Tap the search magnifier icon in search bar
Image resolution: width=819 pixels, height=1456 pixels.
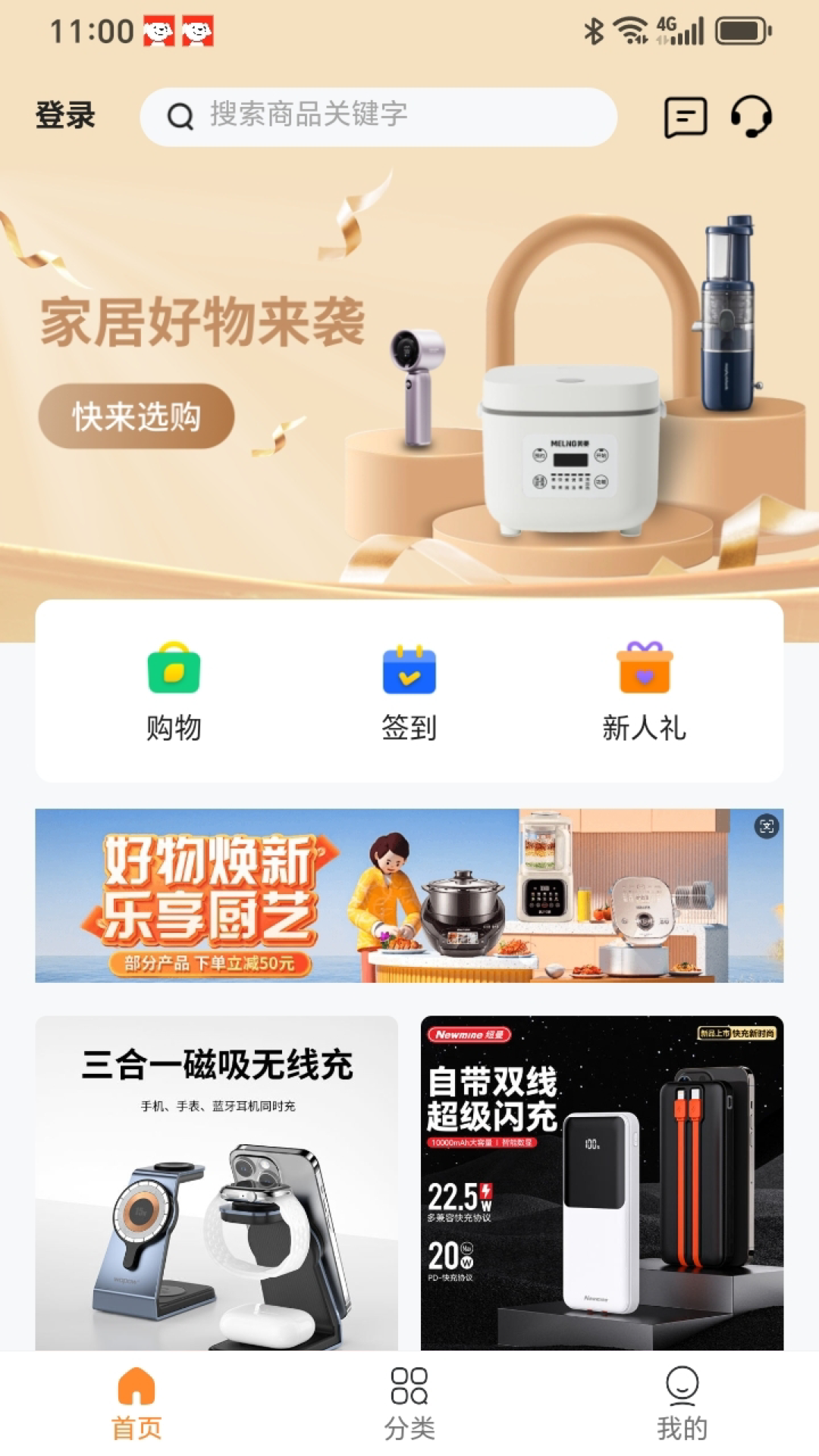coord(179,116)
